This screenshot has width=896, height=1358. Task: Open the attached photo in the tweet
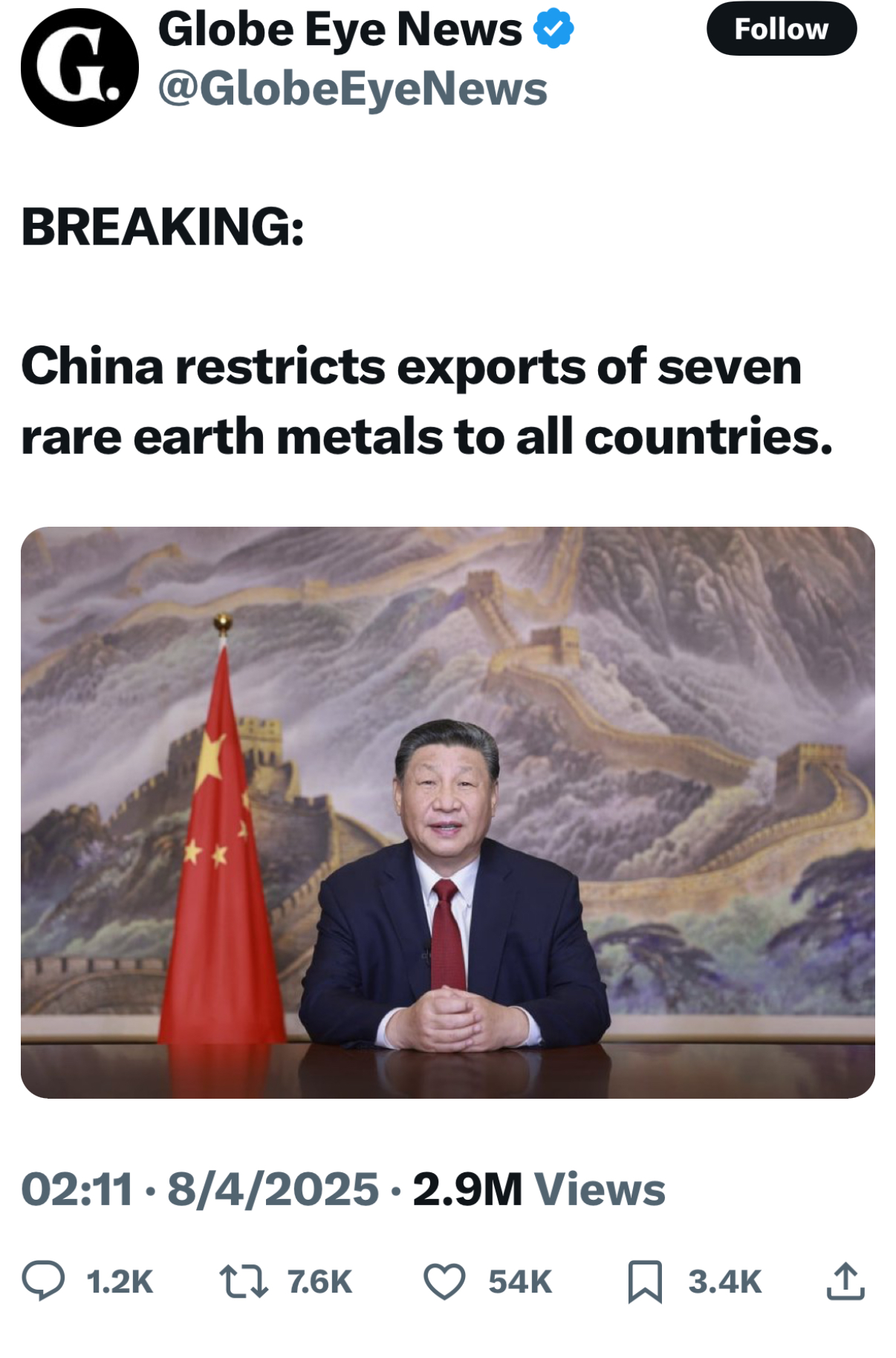447,812
